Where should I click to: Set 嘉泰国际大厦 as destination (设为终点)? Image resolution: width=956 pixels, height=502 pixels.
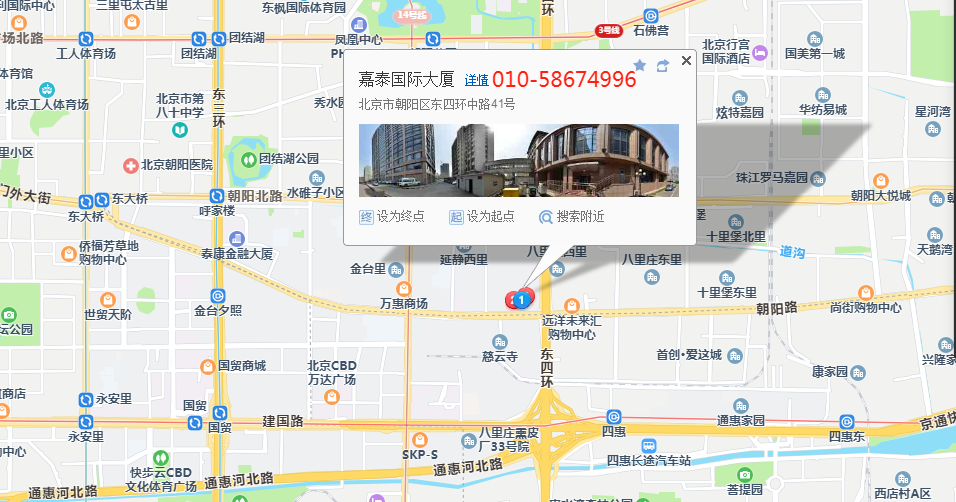(x=391, y=216)
